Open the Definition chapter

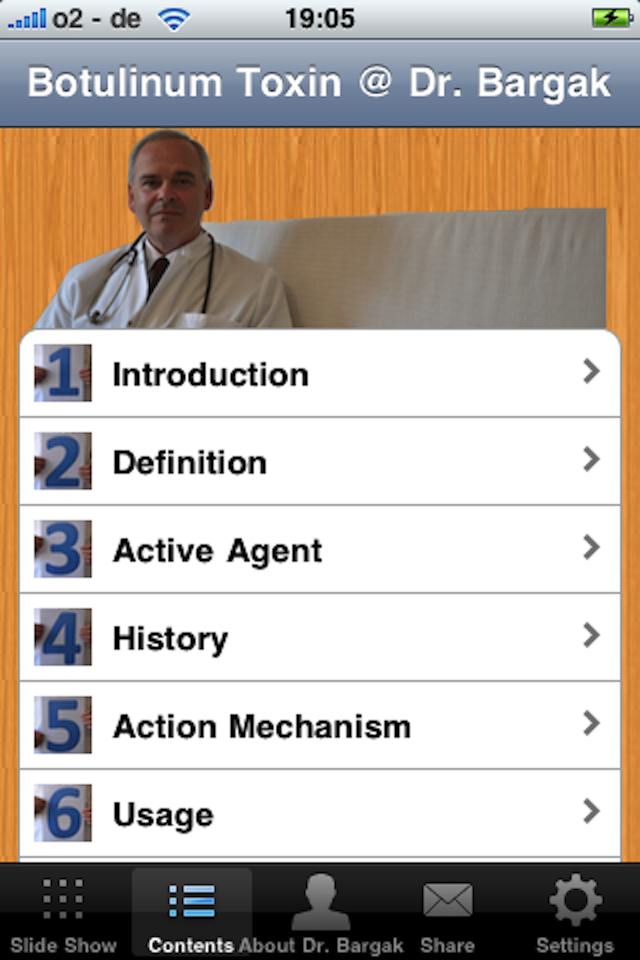320,462
